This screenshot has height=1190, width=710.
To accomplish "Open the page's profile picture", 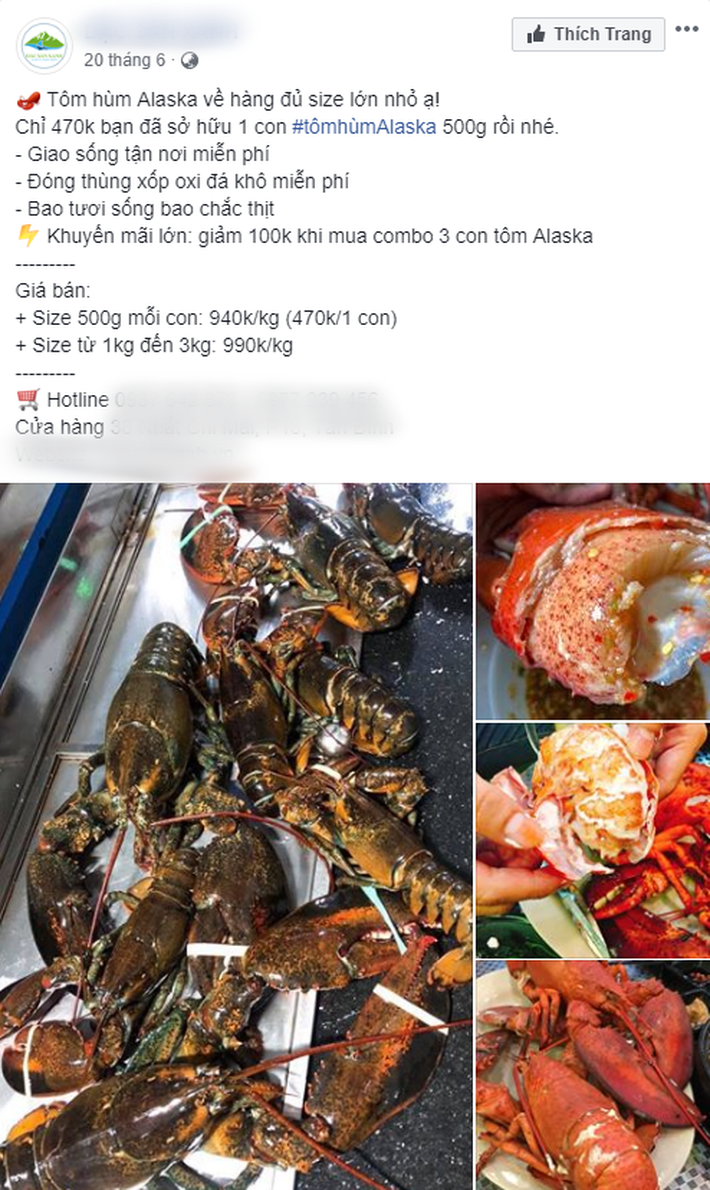I will point(44,45).
